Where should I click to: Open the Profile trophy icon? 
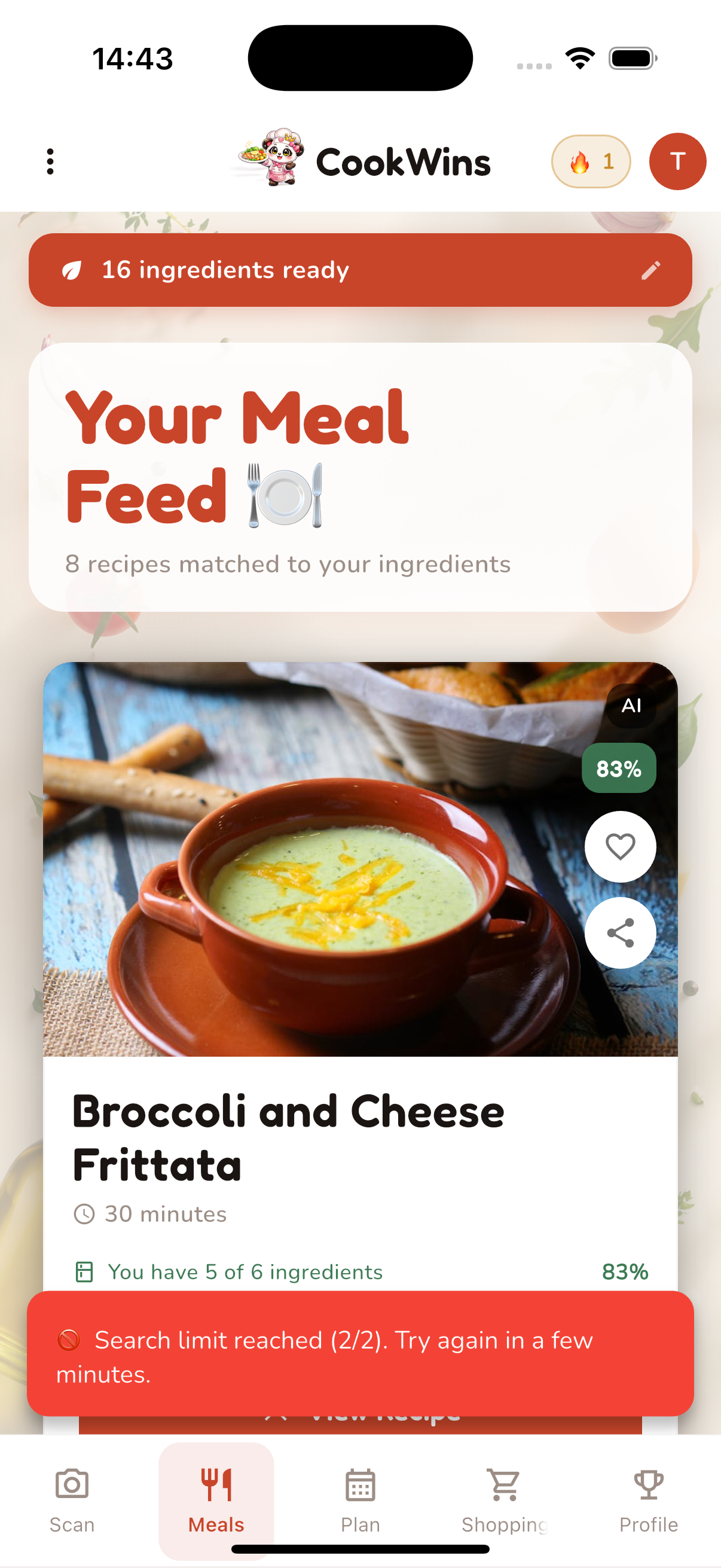(x=649, y=1484)
